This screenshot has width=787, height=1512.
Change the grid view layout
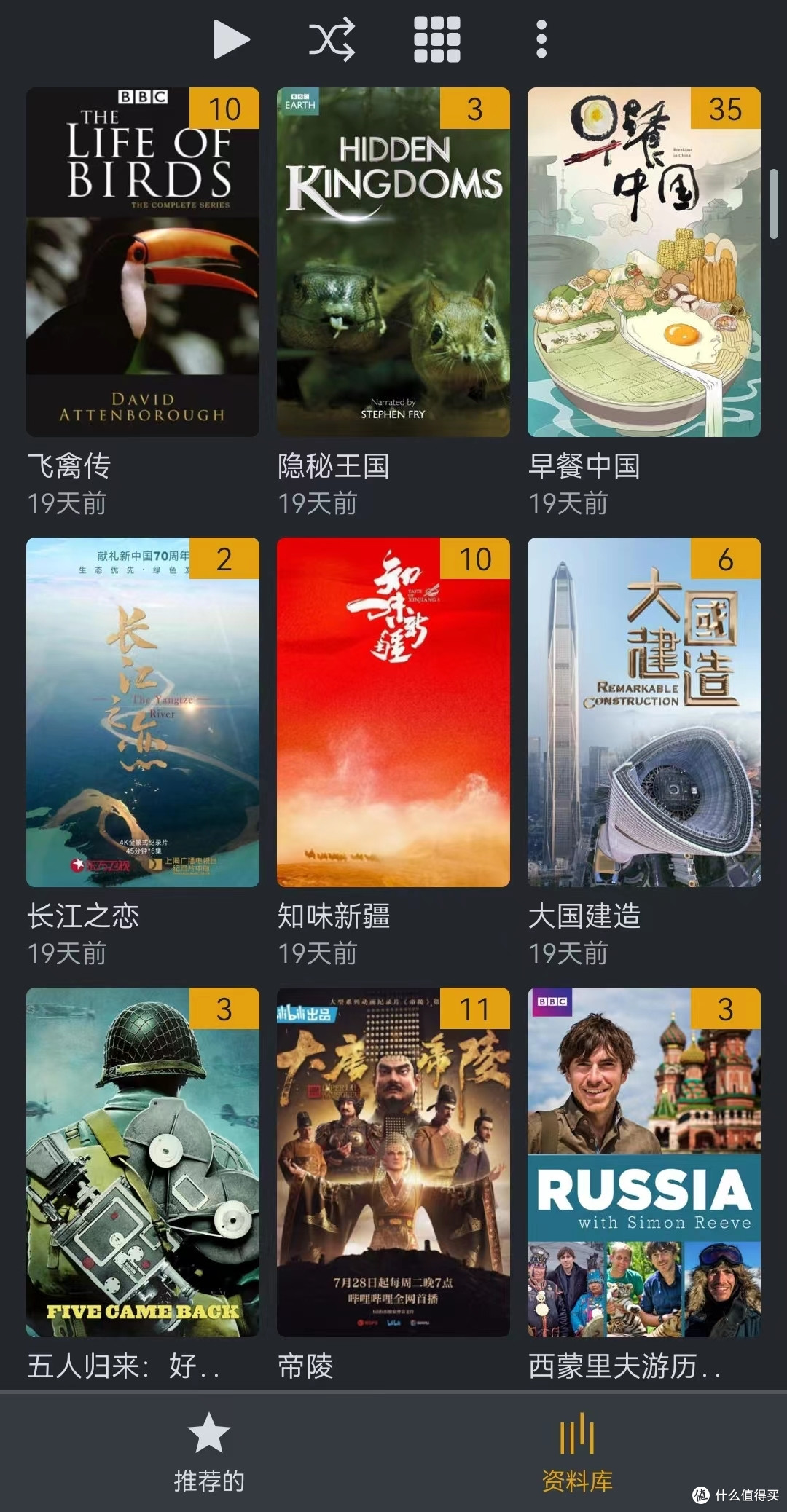pos(437,39)
